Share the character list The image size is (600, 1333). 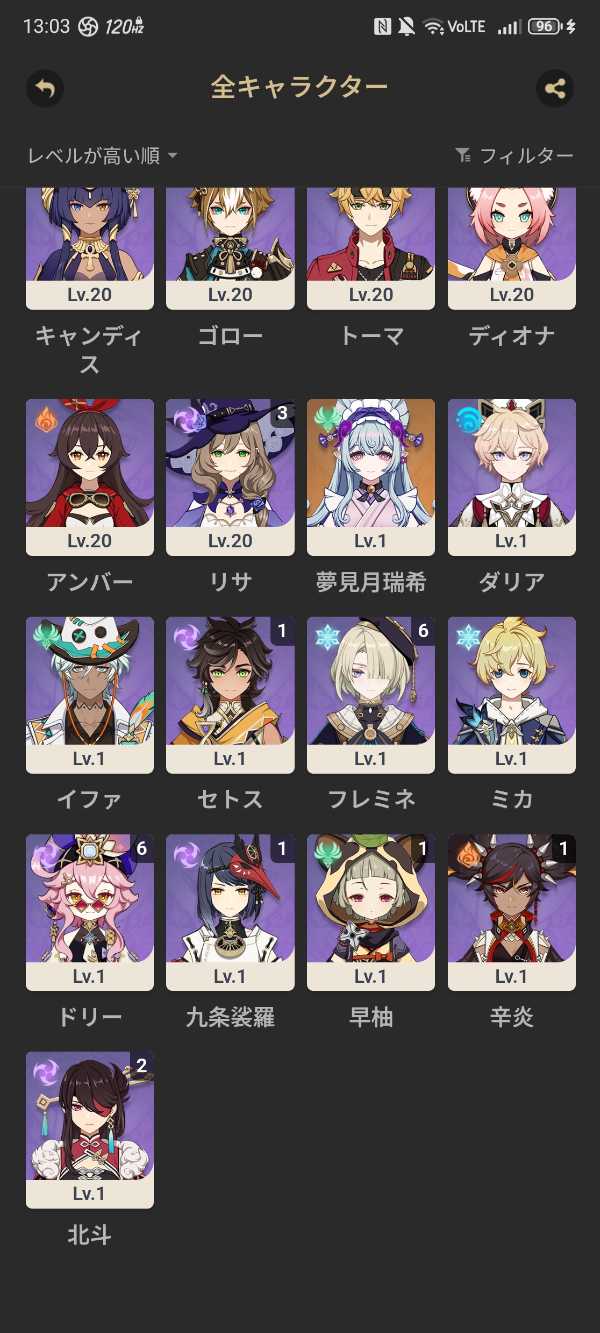pos(555,88)
